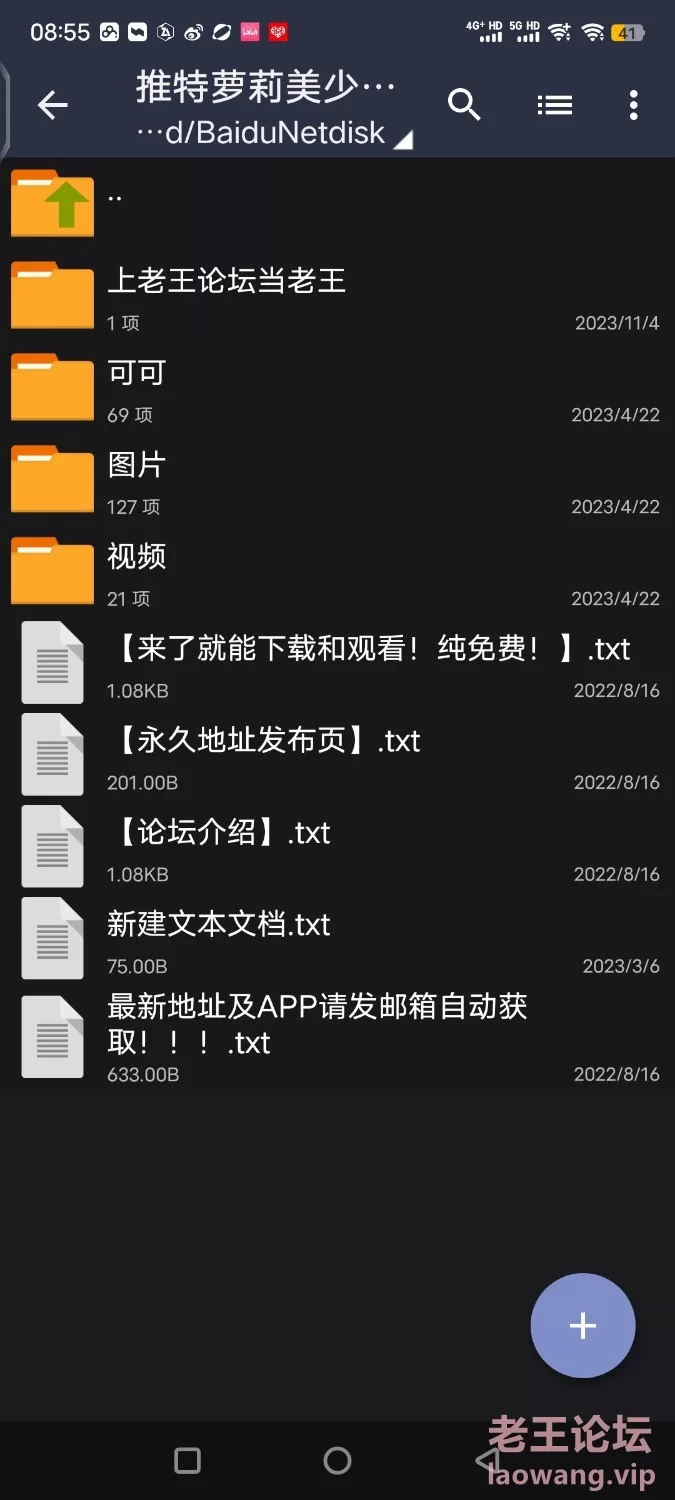This screenshot has width=675, height=1500.
Task: Open the three-dot overflow menu
Action: [633, 105]
